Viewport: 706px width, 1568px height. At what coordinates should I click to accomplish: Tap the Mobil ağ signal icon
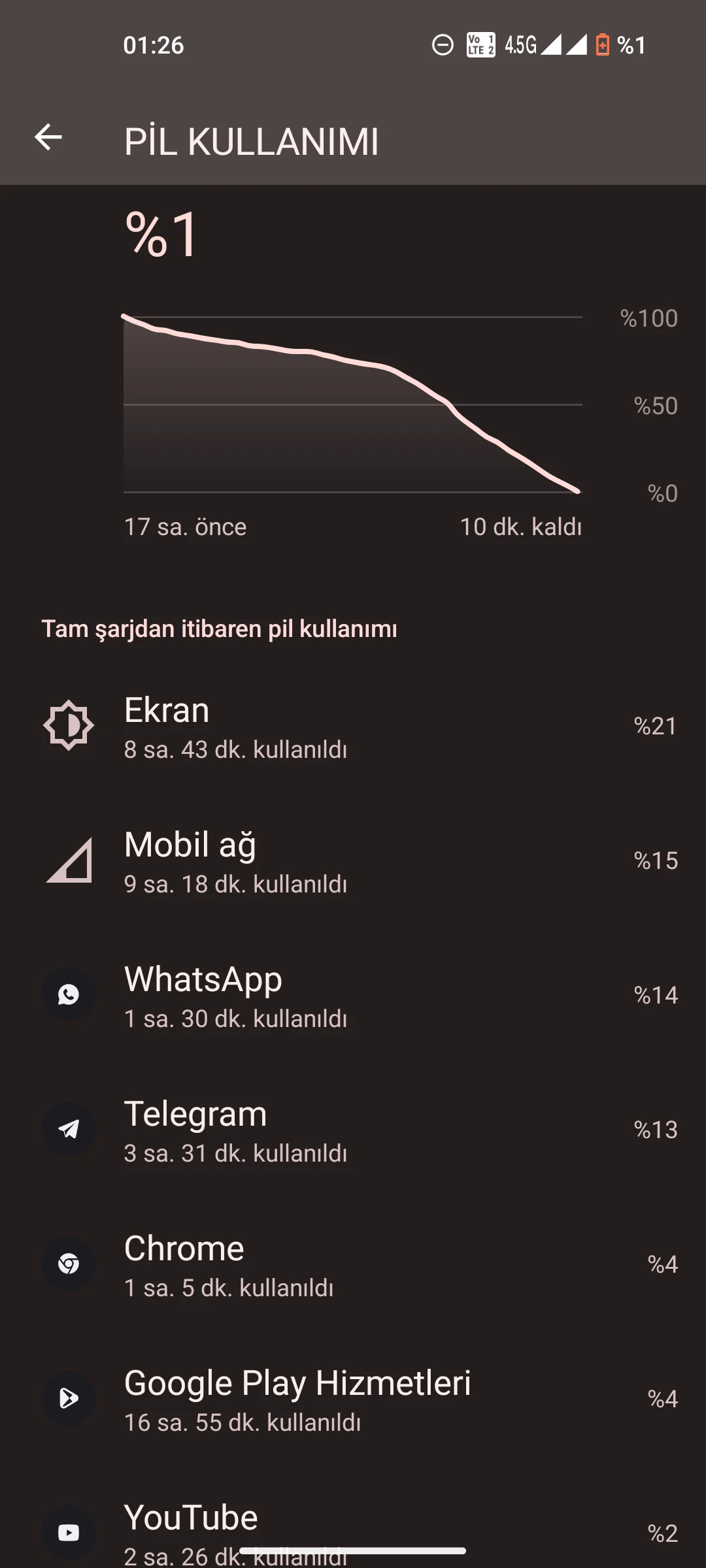[69, 860]
